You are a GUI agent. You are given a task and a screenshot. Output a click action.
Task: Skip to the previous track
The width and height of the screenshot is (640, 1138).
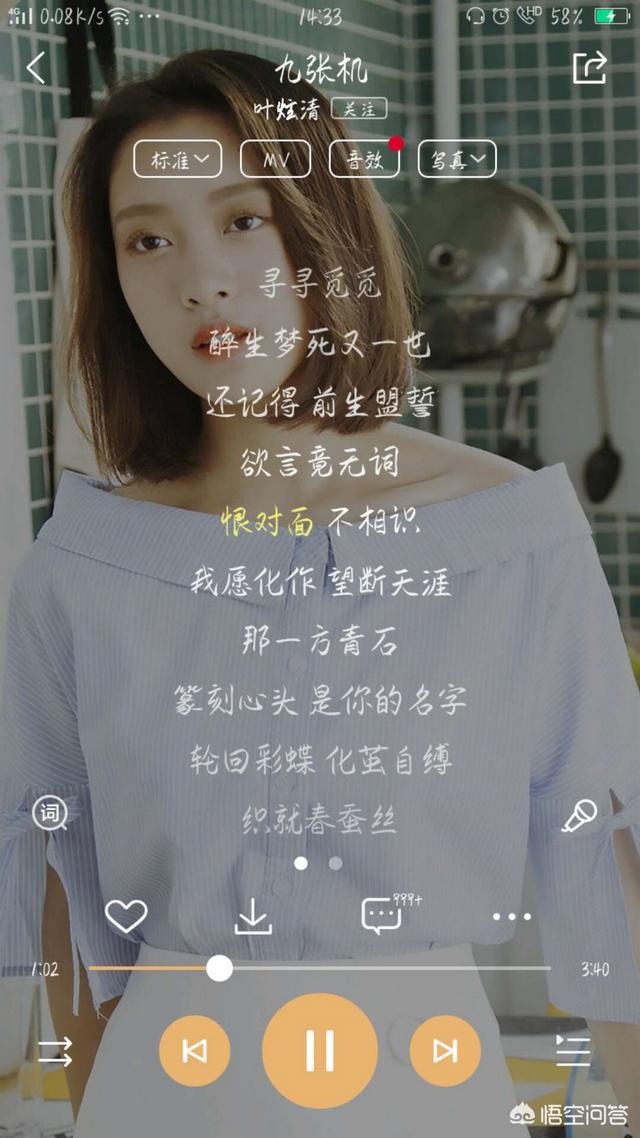194,1051
